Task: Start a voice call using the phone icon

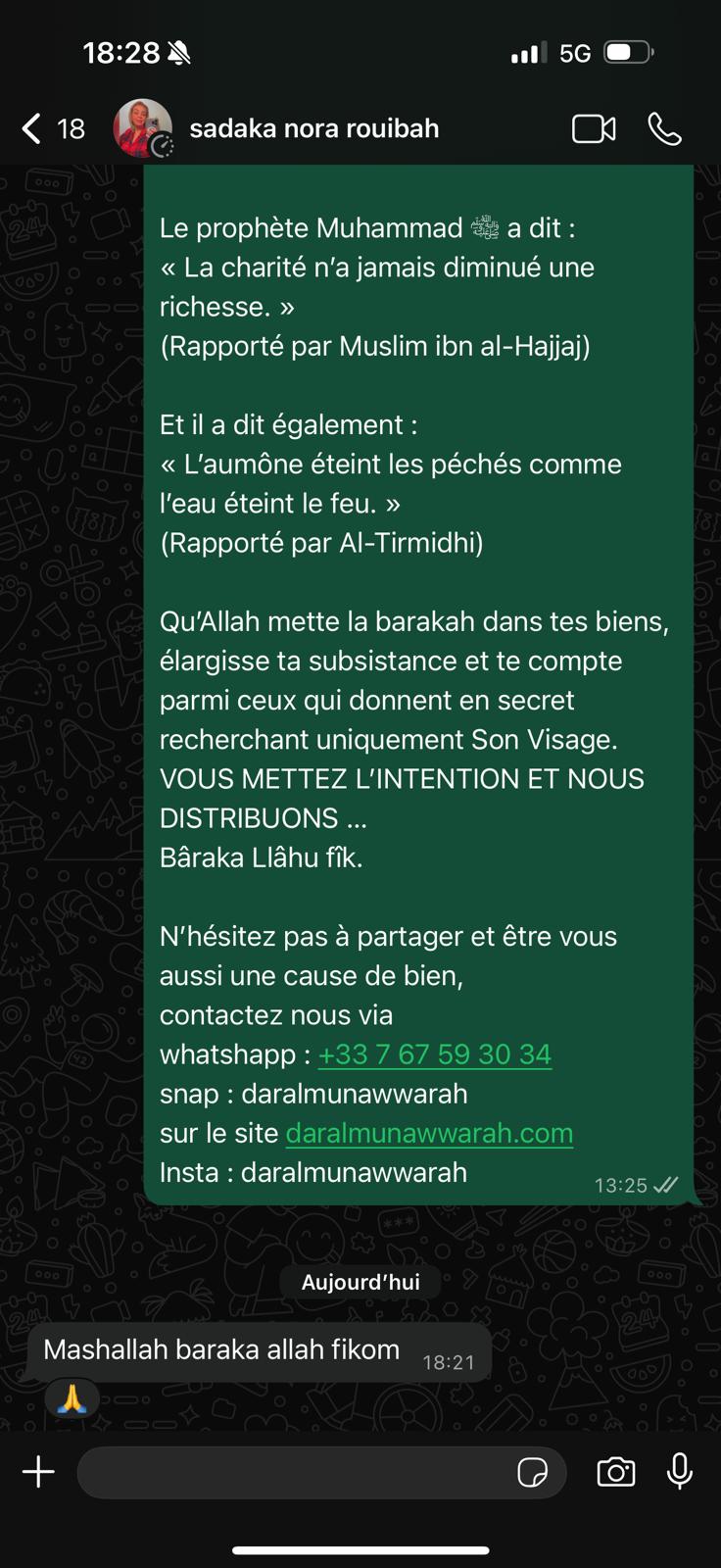Action: (x=665, y=127)
